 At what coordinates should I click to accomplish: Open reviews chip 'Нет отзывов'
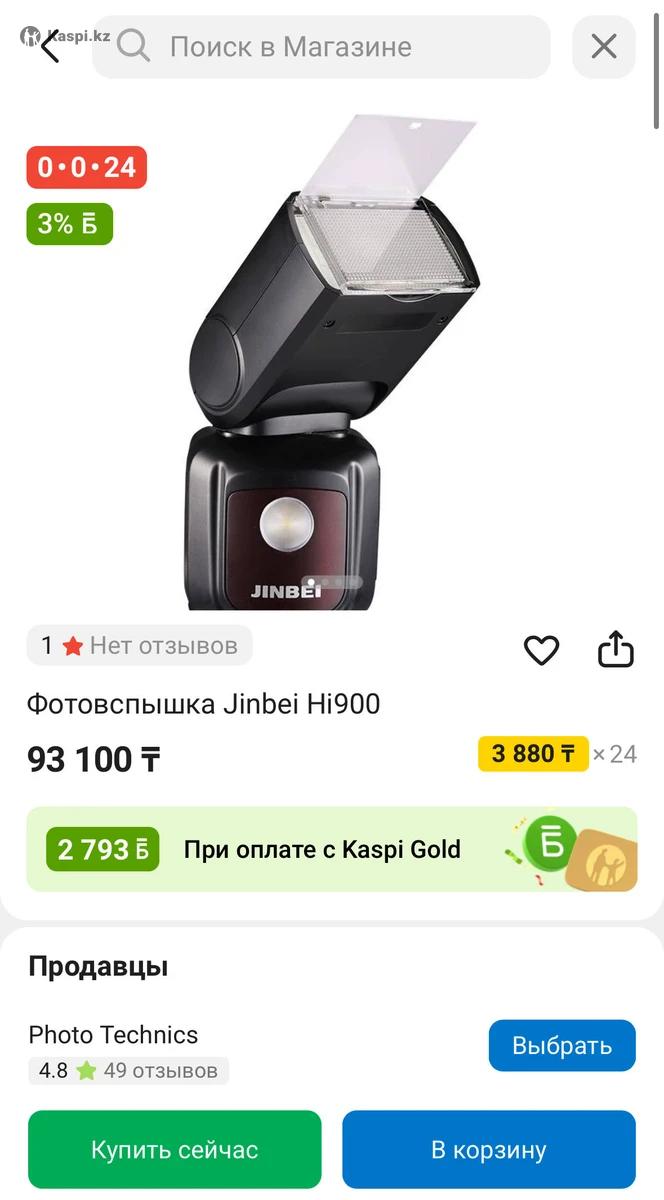point(140,646)
